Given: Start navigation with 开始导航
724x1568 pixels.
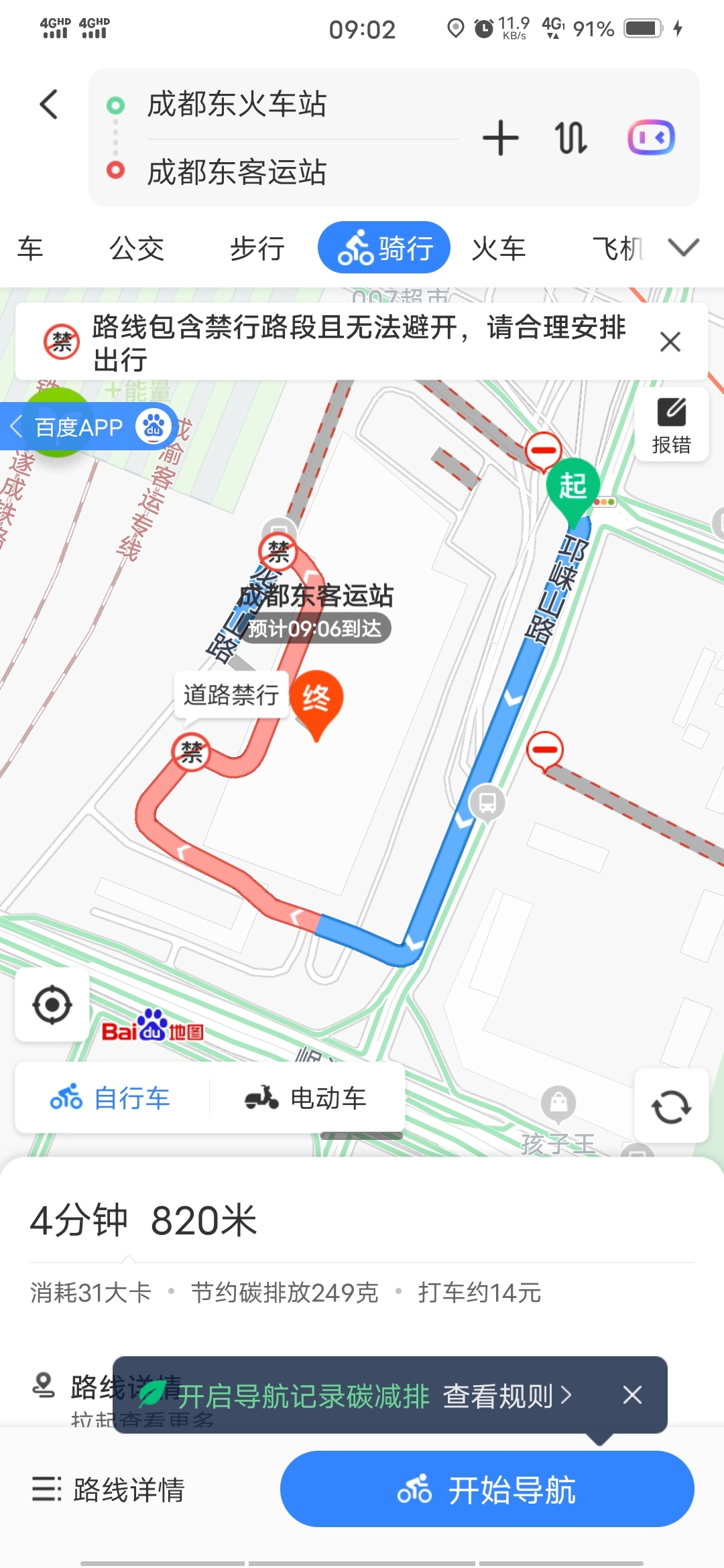Looking at the screenshot, I should coord(487,1490).
